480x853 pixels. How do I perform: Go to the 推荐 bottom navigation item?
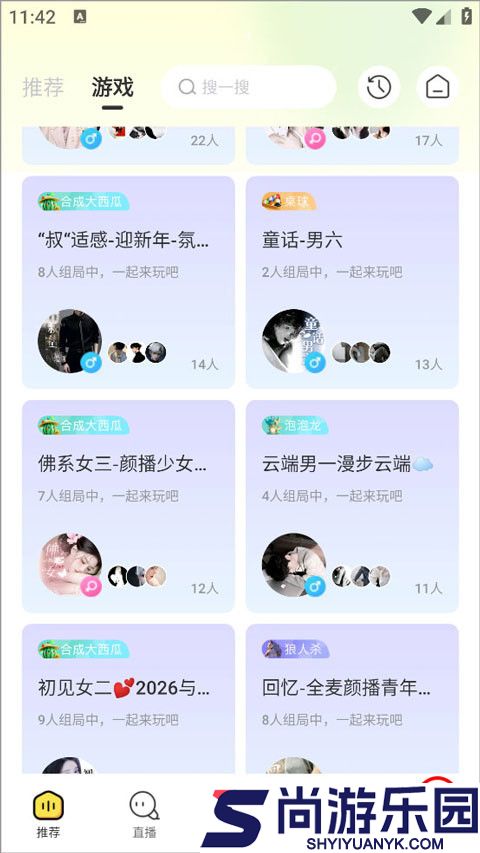click(48, 814)
